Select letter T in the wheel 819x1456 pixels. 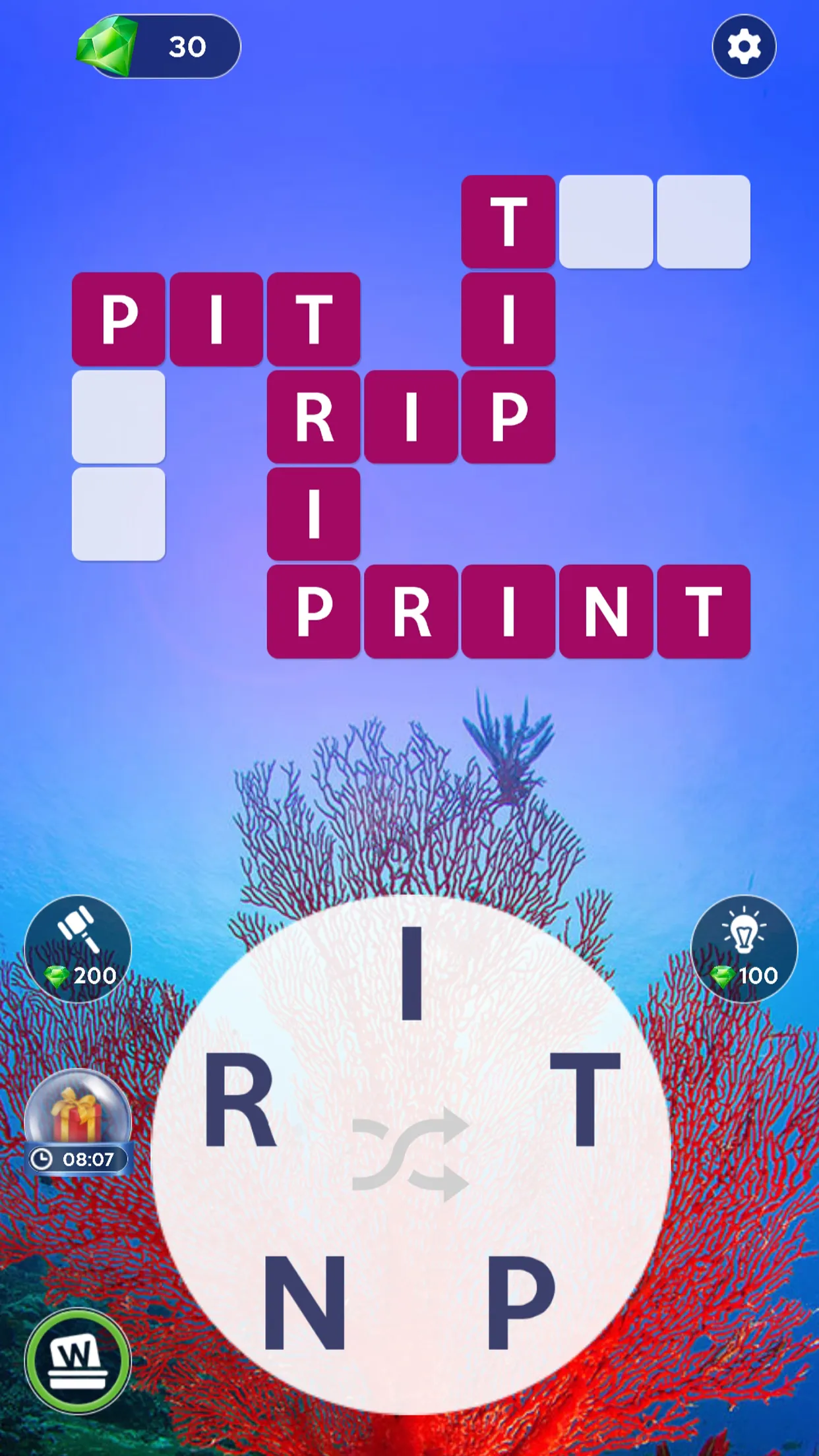[585, 1100]
